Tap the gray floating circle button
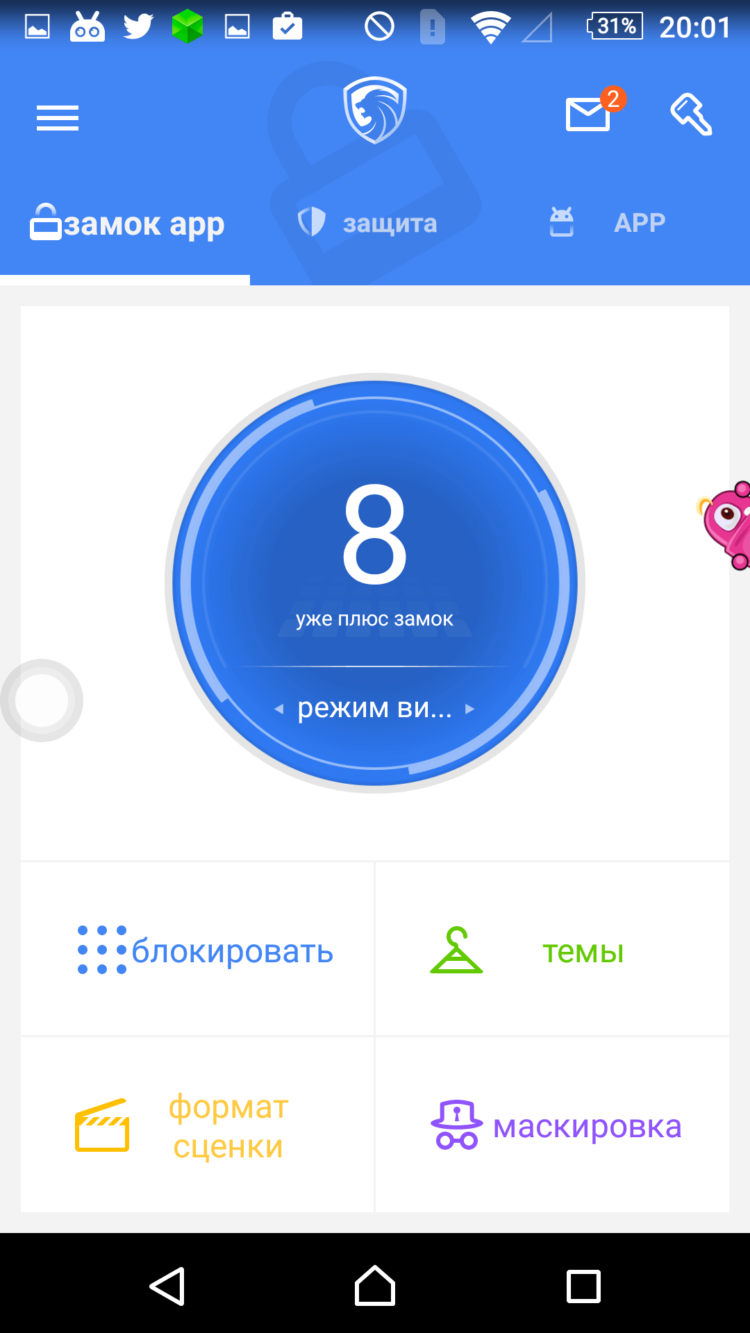The height and width of the screenshot is (1333, 750). point(41,701)
